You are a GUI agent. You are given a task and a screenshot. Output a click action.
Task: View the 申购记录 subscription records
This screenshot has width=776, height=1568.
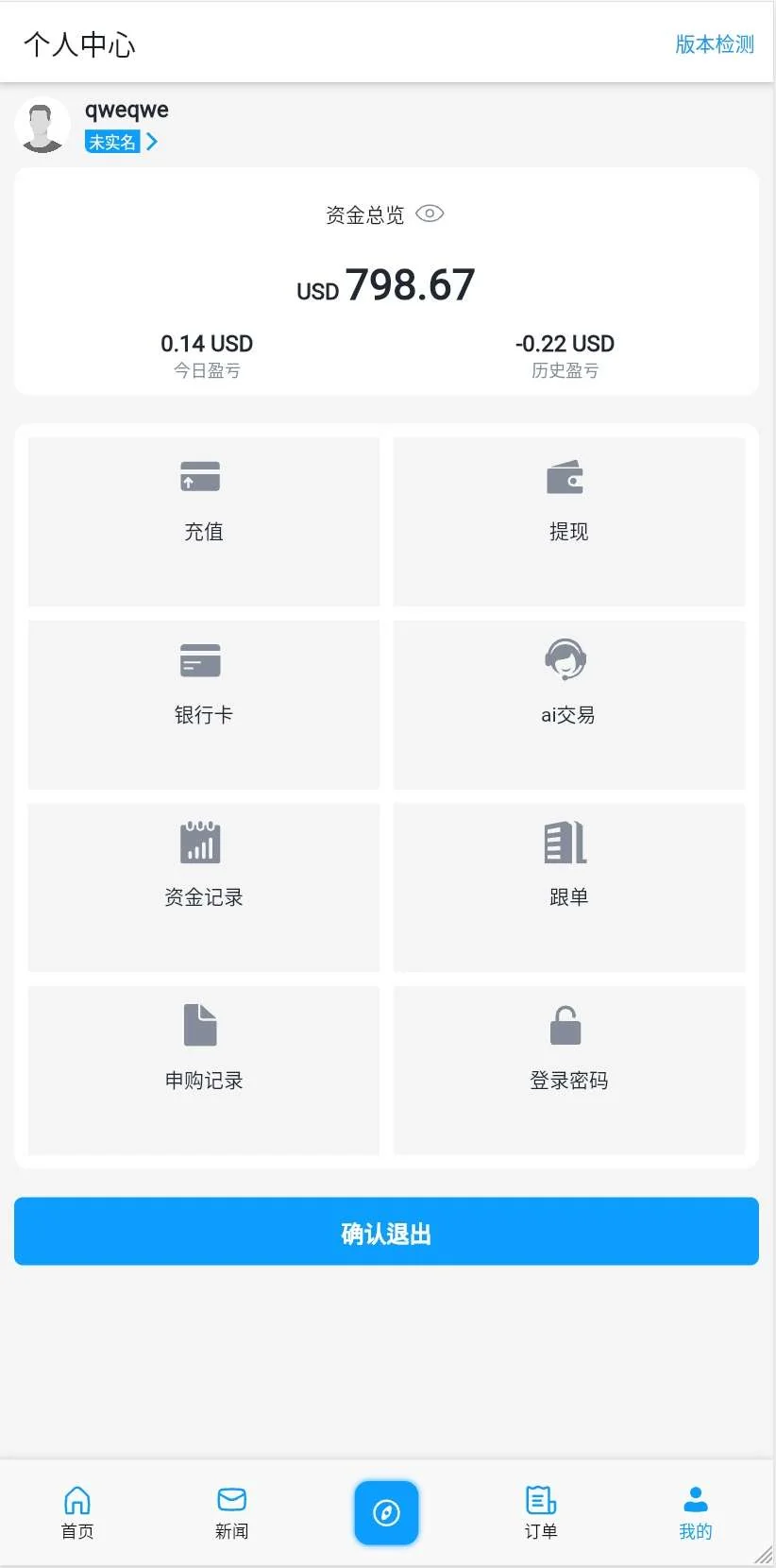[x=204, y=1070]
